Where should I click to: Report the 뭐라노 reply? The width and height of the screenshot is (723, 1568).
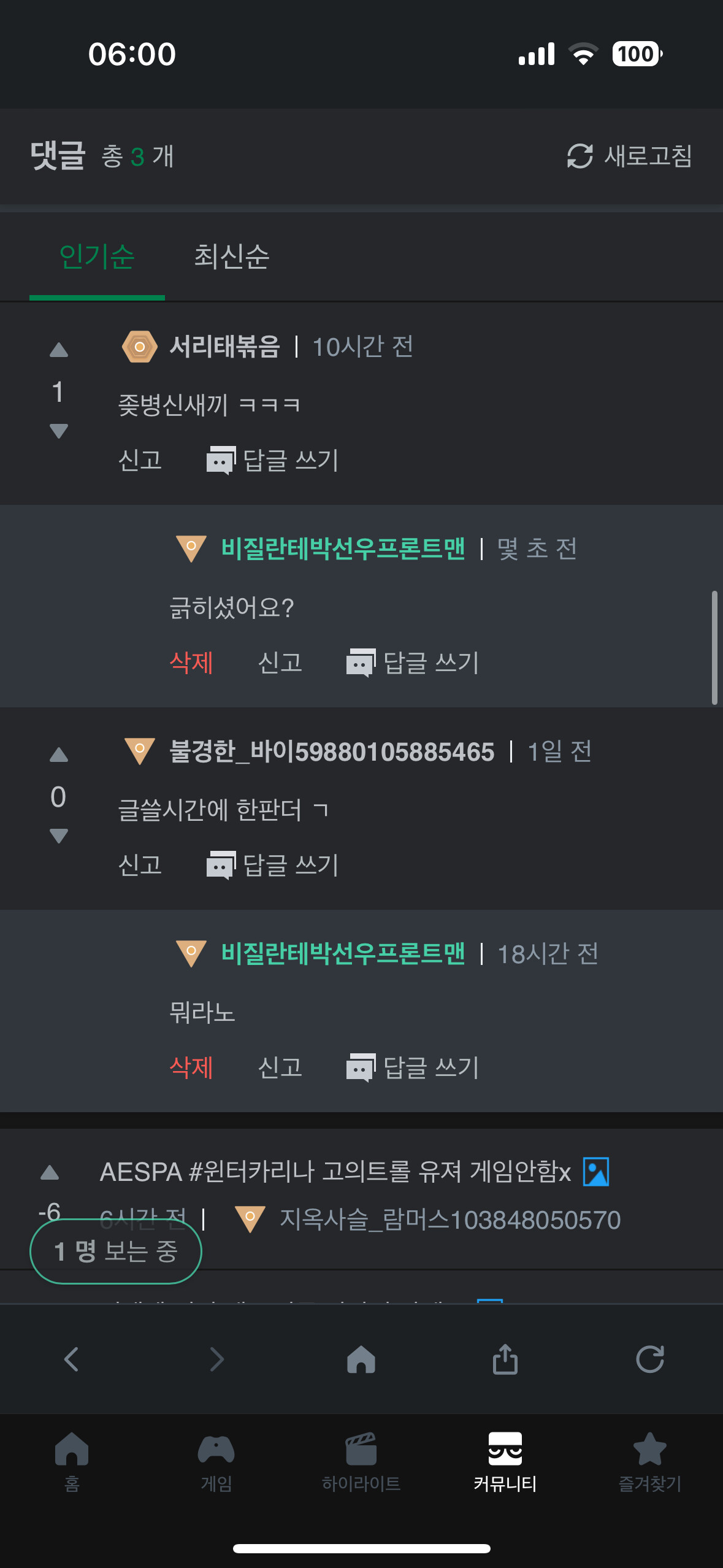(280, 1067)
